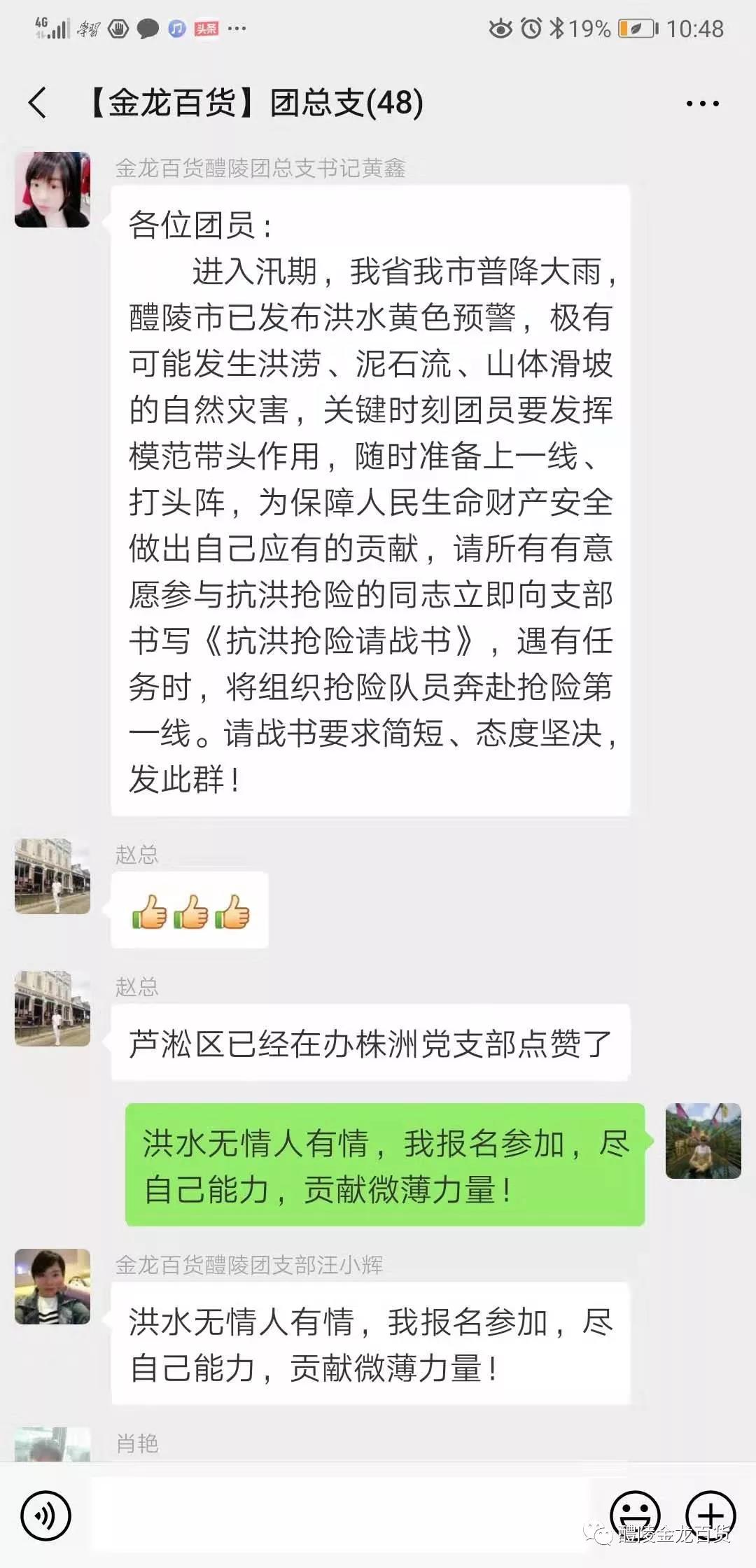Open the emoji picker
756x1568 pixels.
[x=635, y=1515]
